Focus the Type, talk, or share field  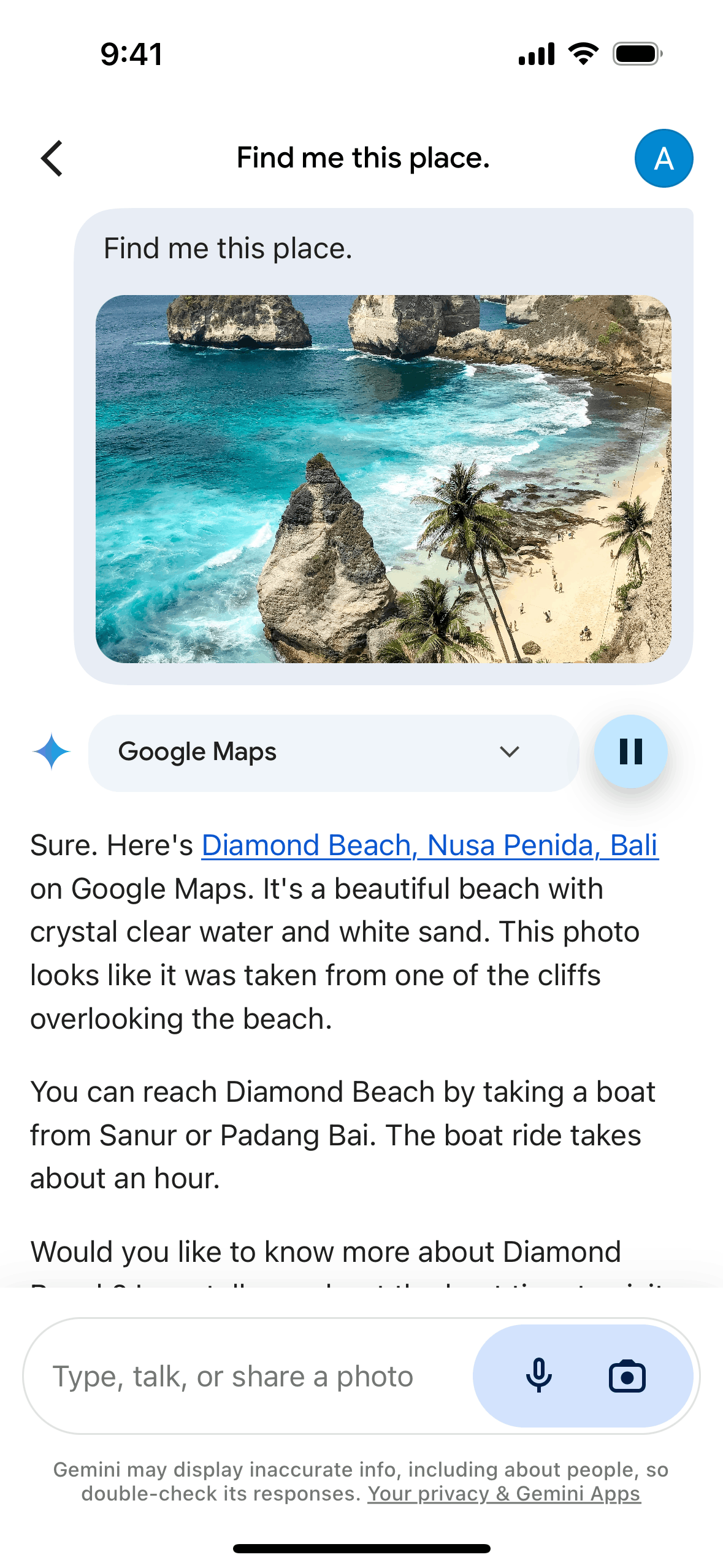[x=245, y=1376]
